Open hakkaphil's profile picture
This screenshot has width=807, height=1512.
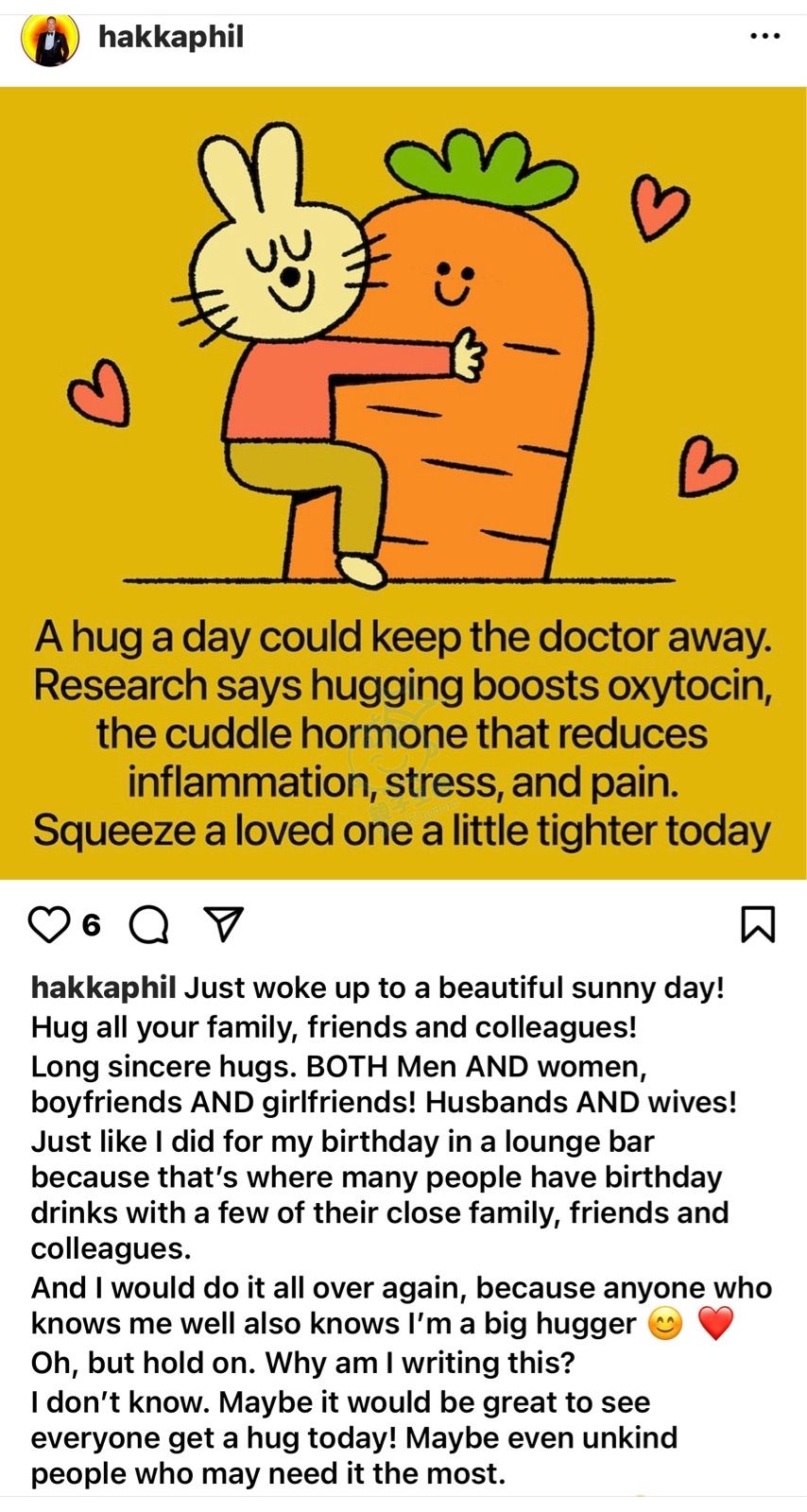pos(50,40)
